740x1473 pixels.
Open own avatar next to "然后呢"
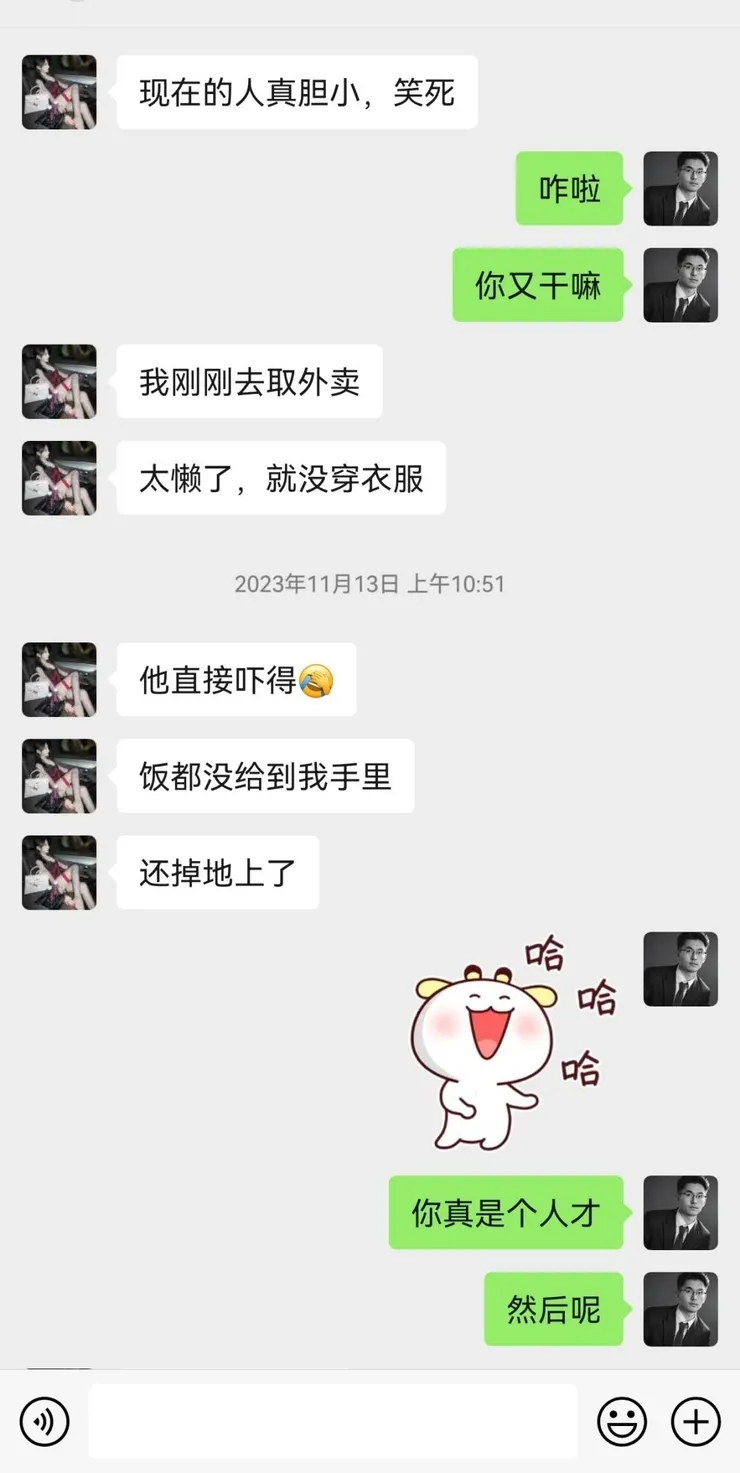coord(680,1309)
